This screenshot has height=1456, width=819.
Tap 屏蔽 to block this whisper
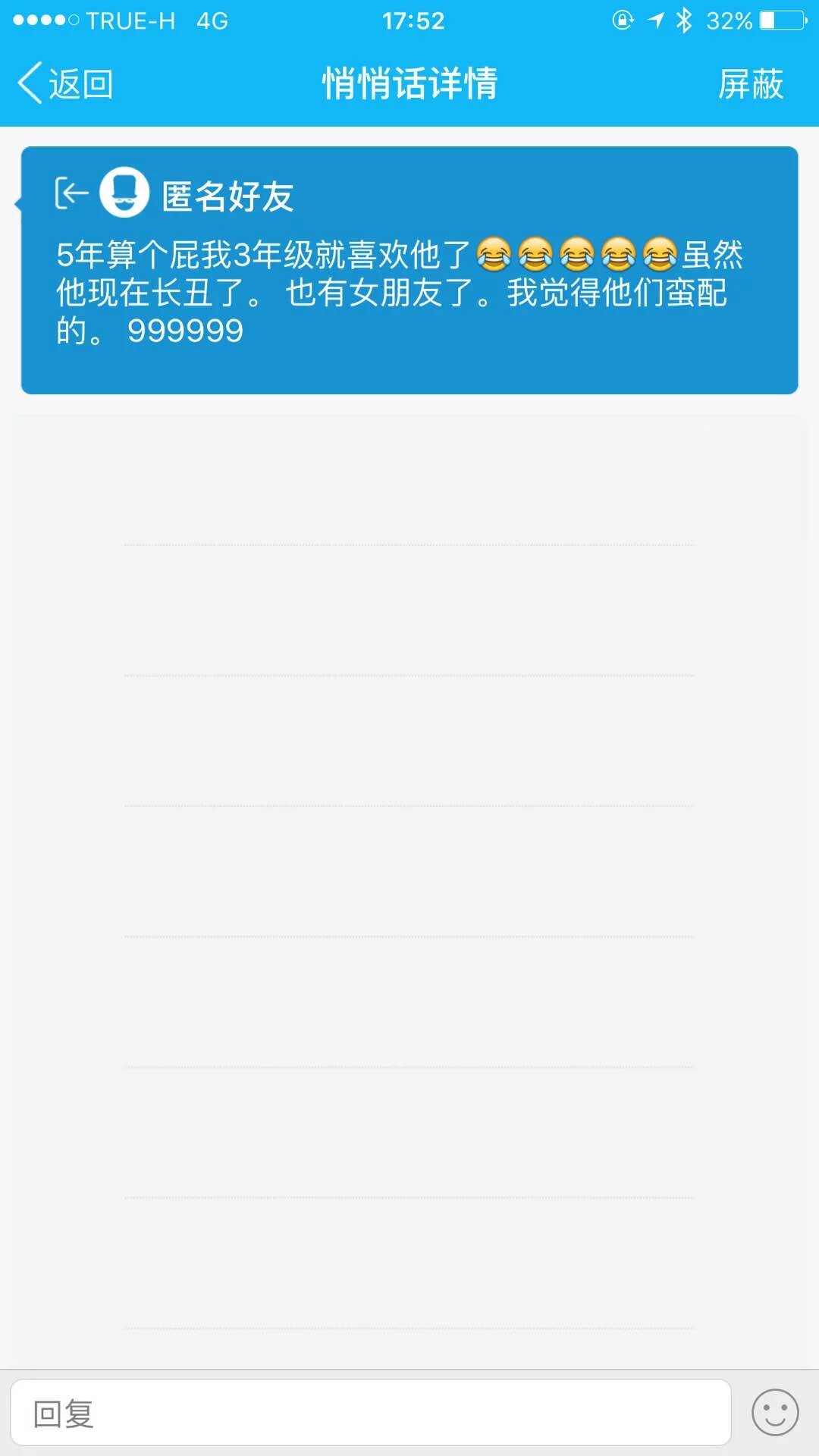coord(750,83)
